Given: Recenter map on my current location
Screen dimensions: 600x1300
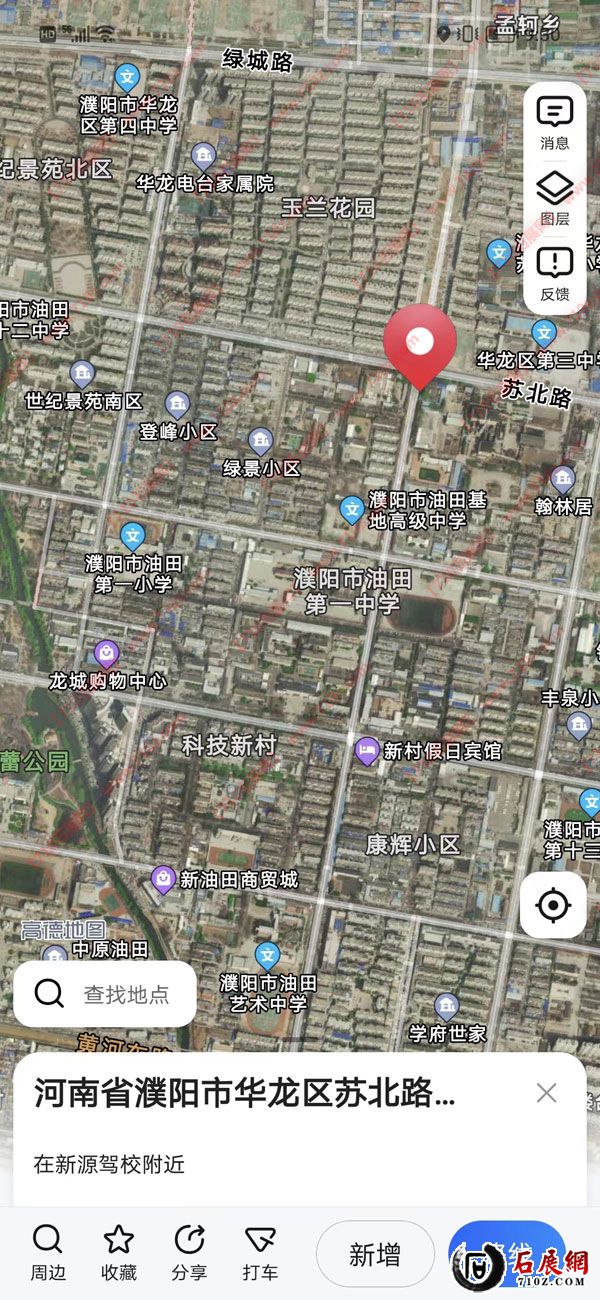Looking at the screenshot, I should click(x=552, y=905).
